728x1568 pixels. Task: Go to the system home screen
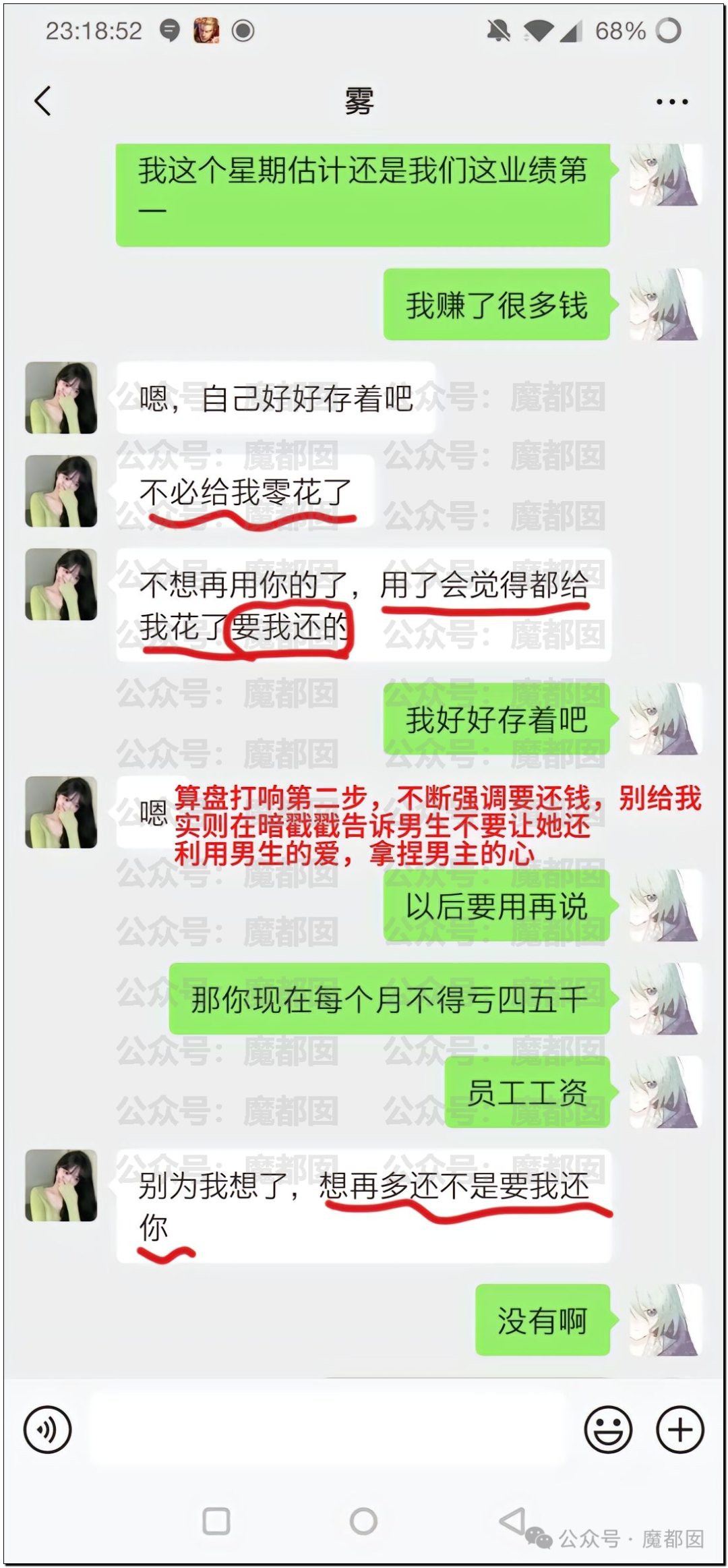(x=363, y=1521)
